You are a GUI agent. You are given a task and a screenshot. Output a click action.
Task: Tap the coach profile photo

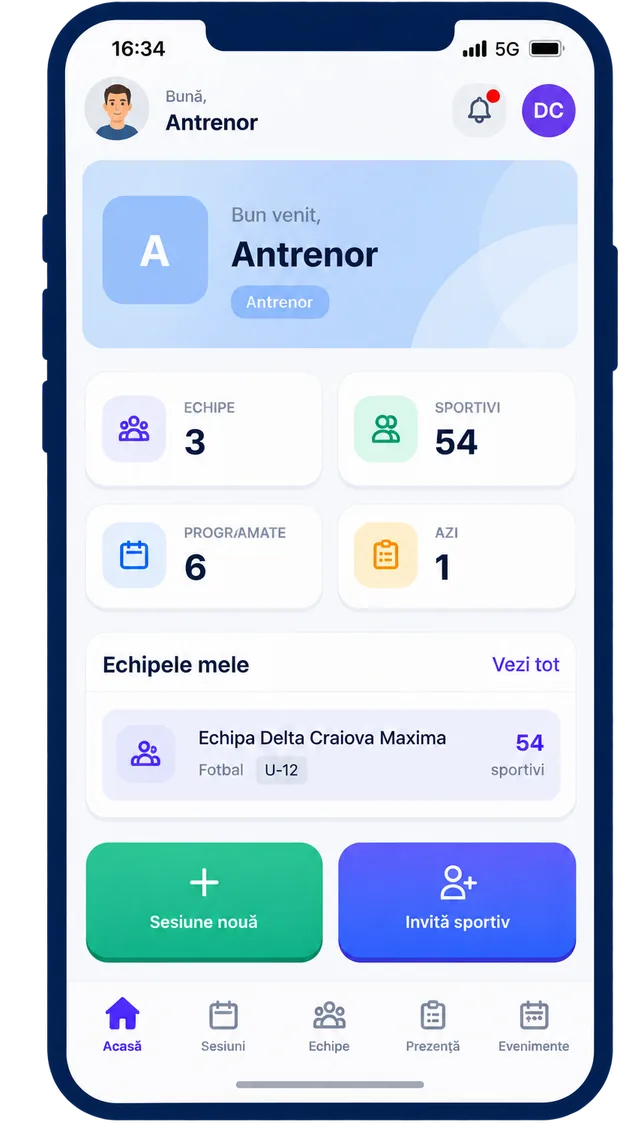pos(117,109)
